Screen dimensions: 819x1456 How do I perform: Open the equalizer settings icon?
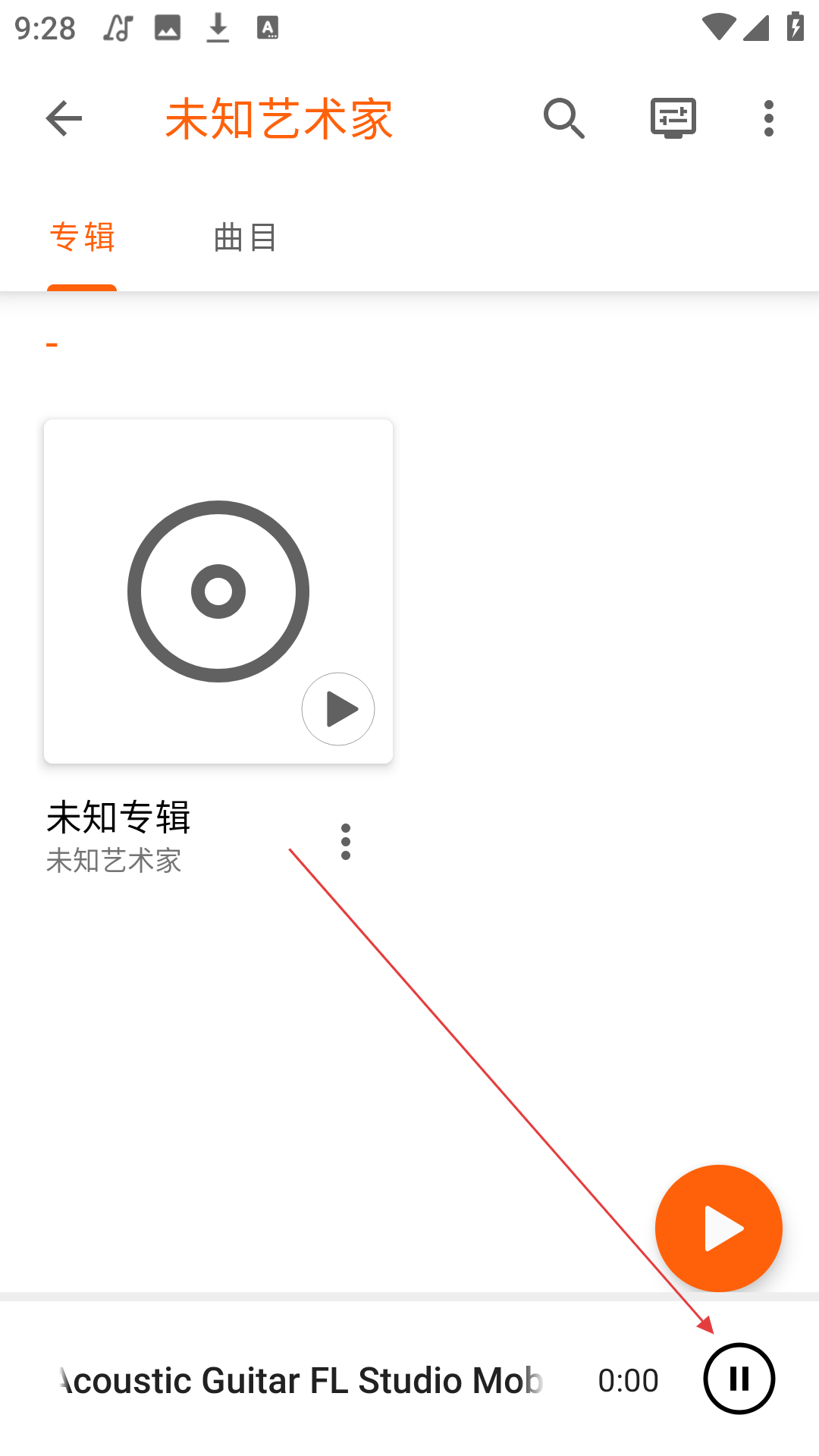pos(673,118)
